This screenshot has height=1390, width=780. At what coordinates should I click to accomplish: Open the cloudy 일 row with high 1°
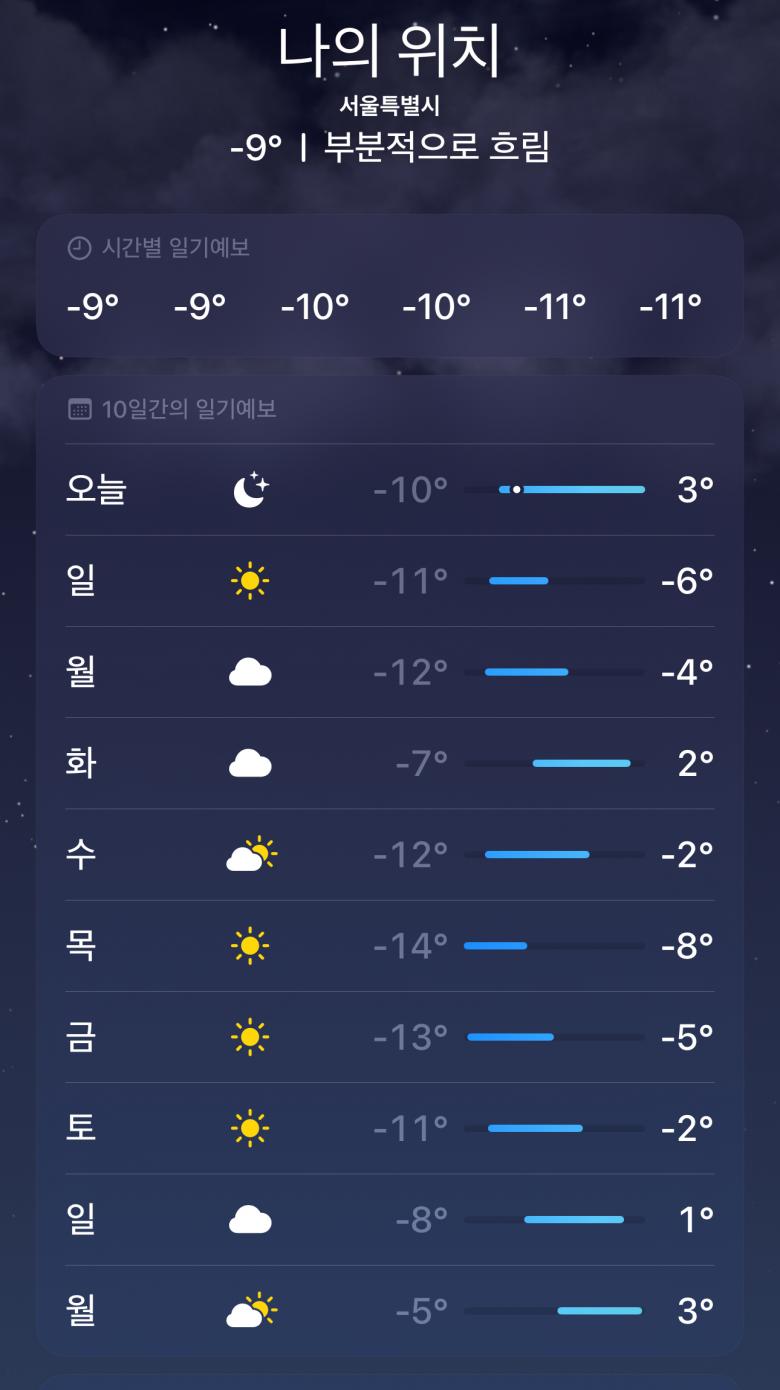(x=390, y=1220)
